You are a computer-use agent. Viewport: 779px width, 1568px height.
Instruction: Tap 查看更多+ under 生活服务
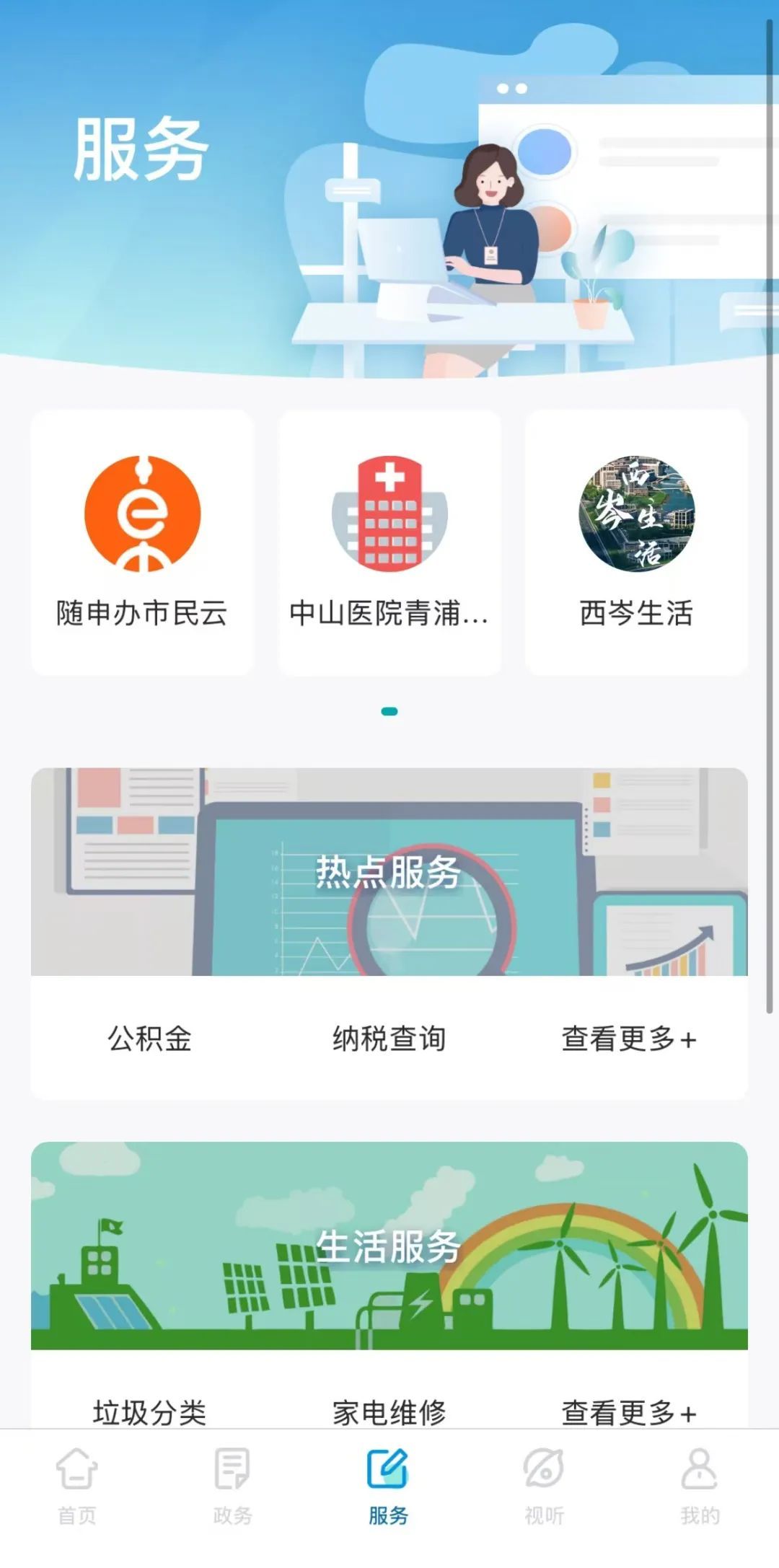[628, 1411]
